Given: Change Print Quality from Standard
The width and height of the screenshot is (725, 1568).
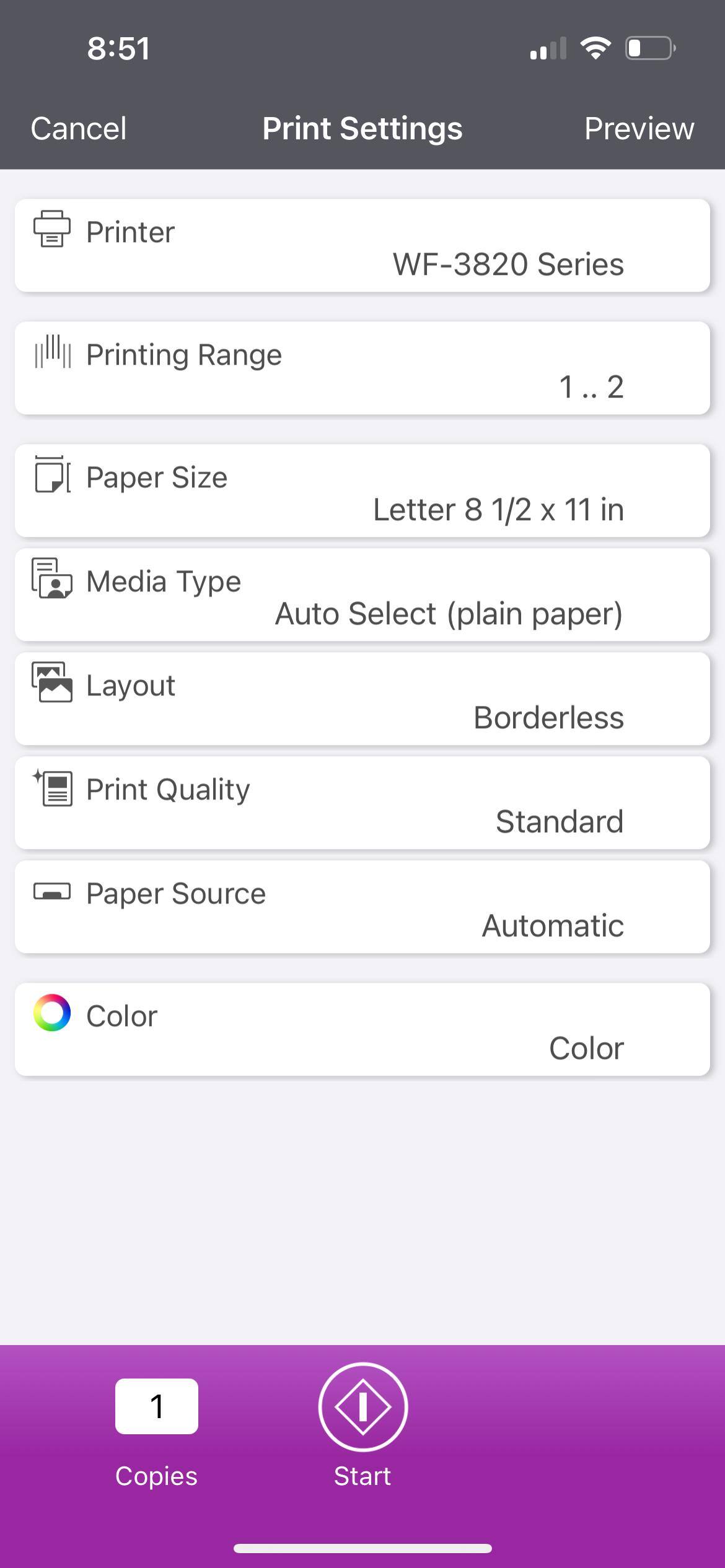Looking at the screenshot, I should pos(362,803).
